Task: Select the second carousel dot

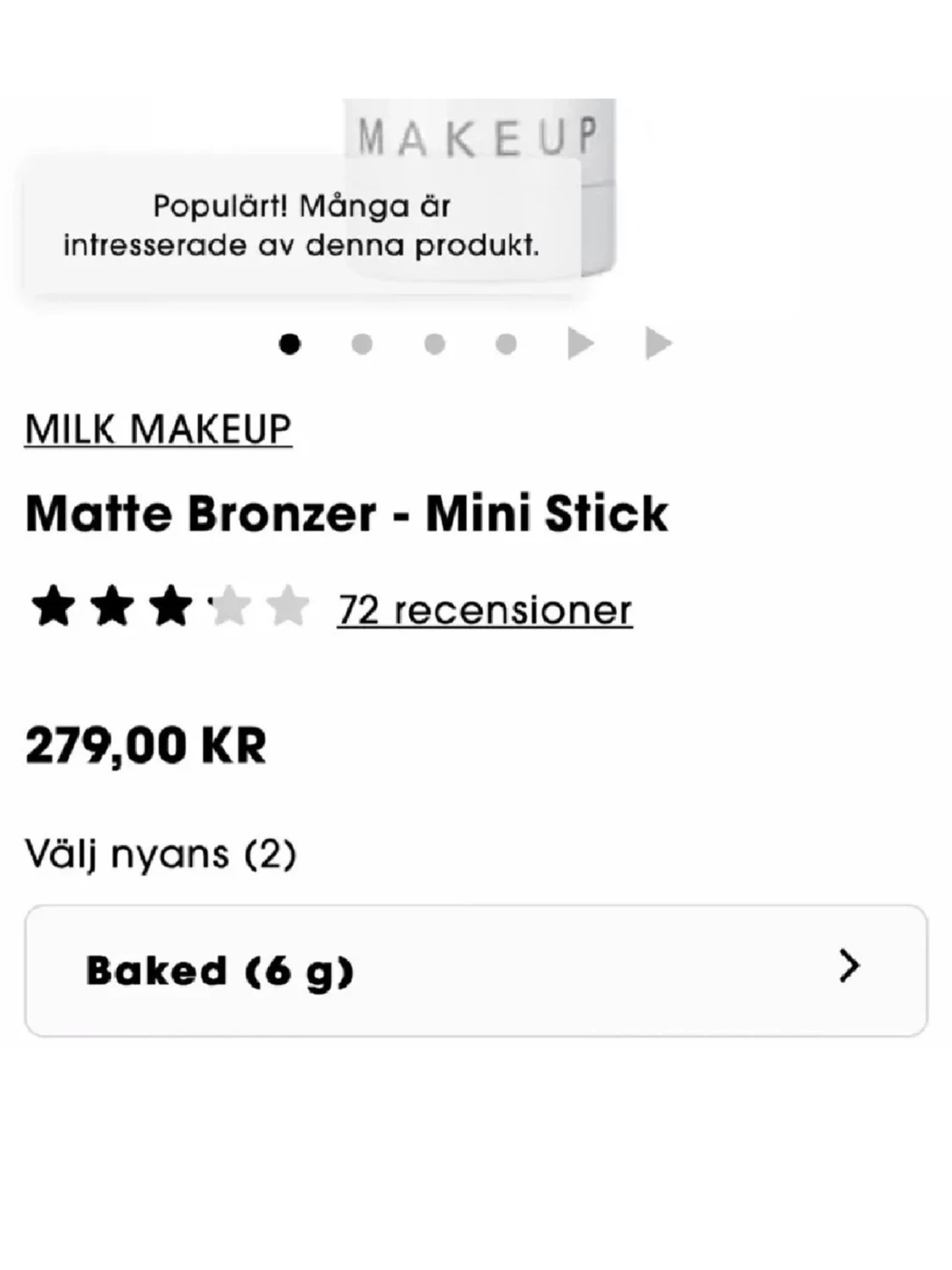Action: coord(362,342)
